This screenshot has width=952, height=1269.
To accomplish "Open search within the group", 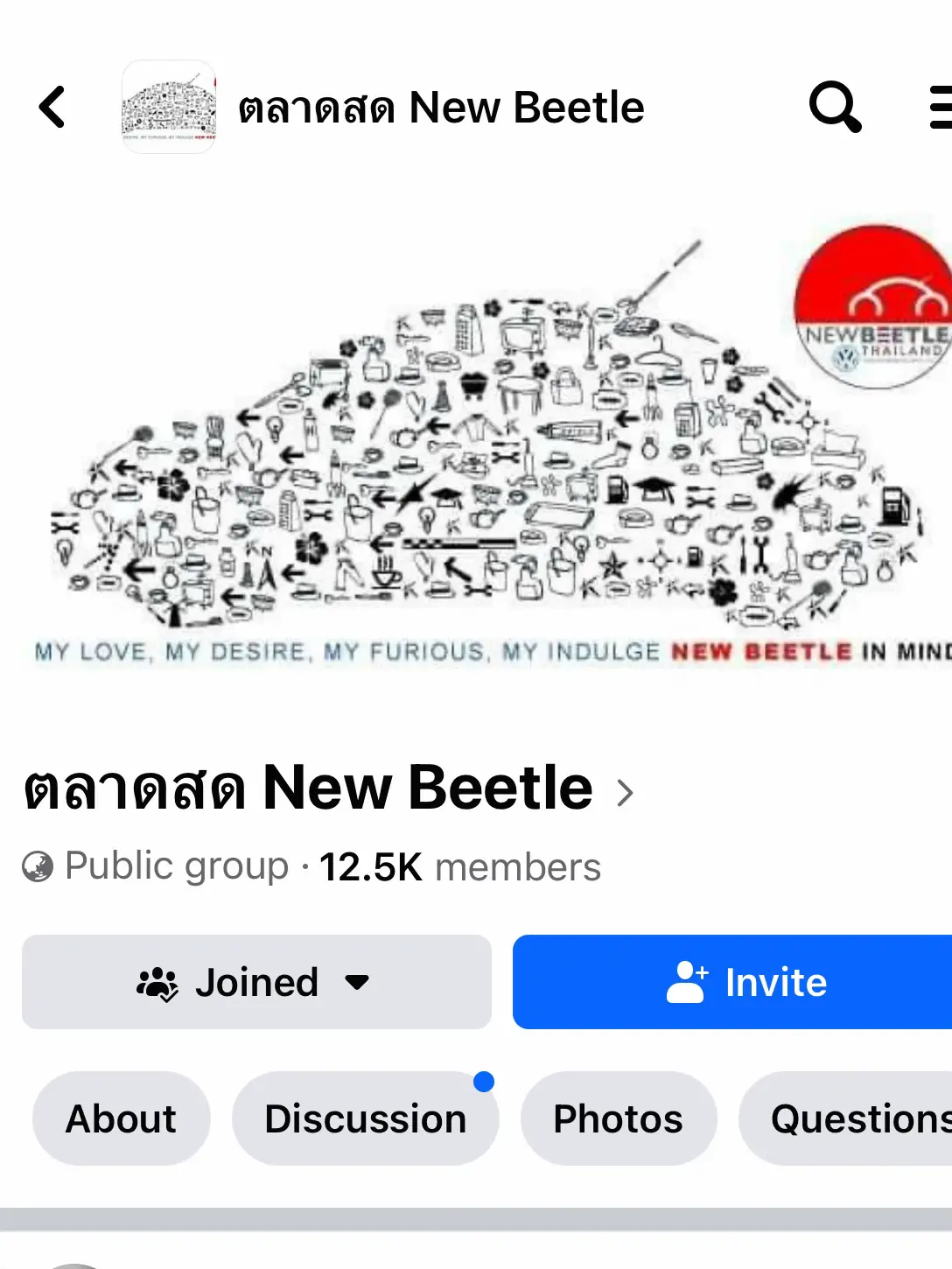I will pyautogui.click(x=834, y=107).
